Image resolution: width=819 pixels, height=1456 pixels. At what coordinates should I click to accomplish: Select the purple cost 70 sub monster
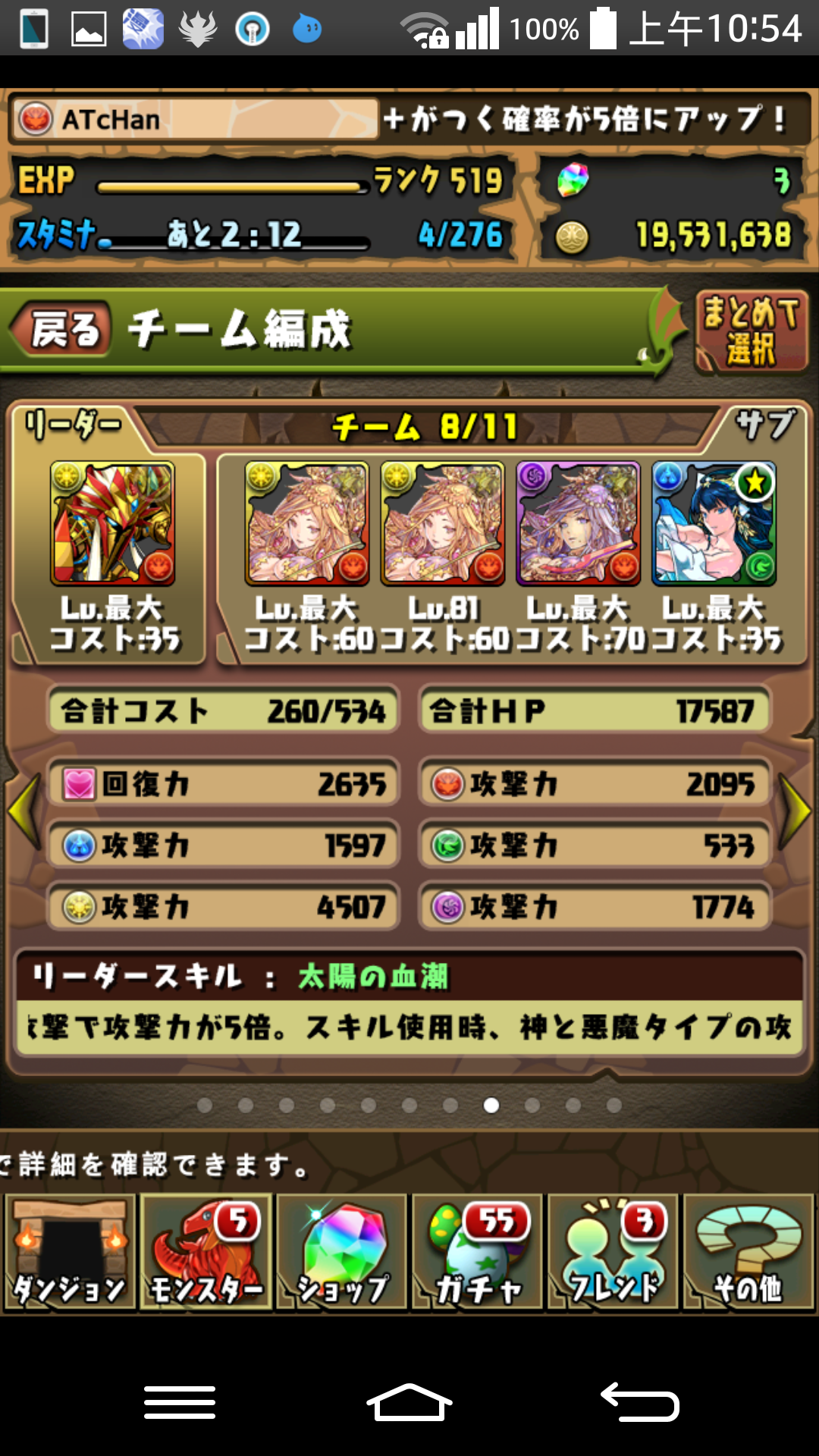click(x=579, y=523)
